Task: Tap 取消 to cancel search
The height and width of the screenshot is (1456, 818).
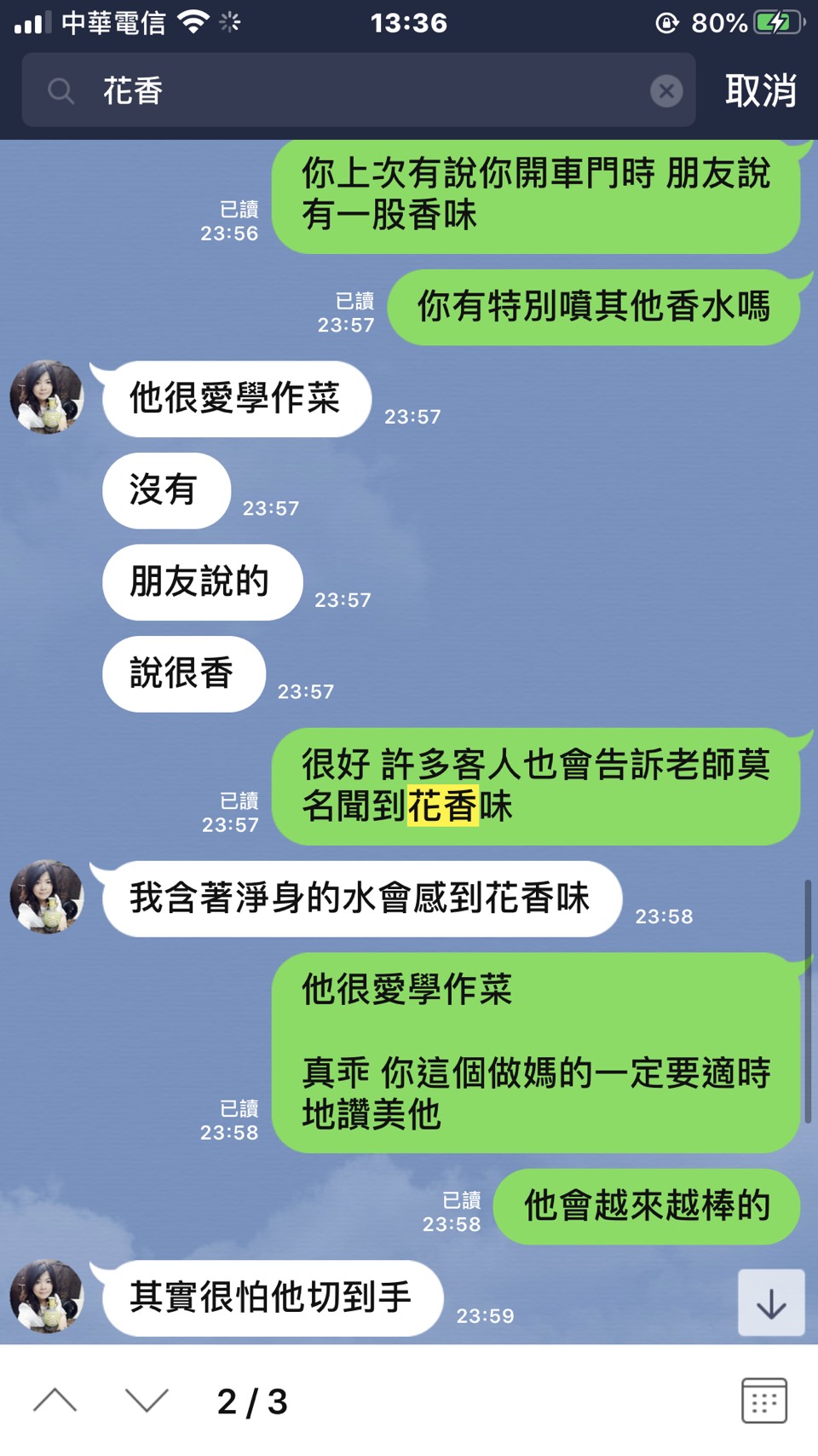Action: point(760,90)
